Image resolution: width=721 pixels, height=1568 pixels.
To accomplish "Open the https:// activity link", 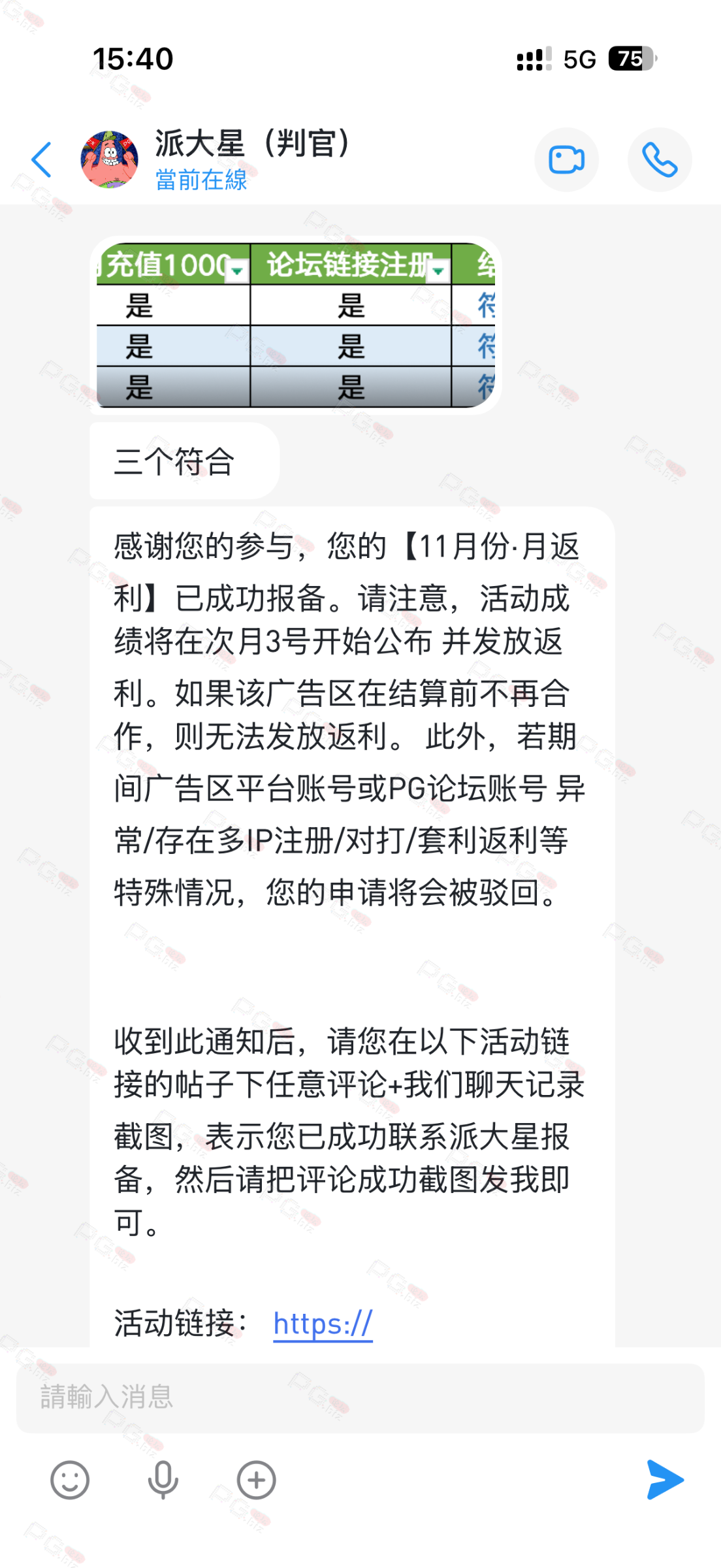I will coord(323,1323).
